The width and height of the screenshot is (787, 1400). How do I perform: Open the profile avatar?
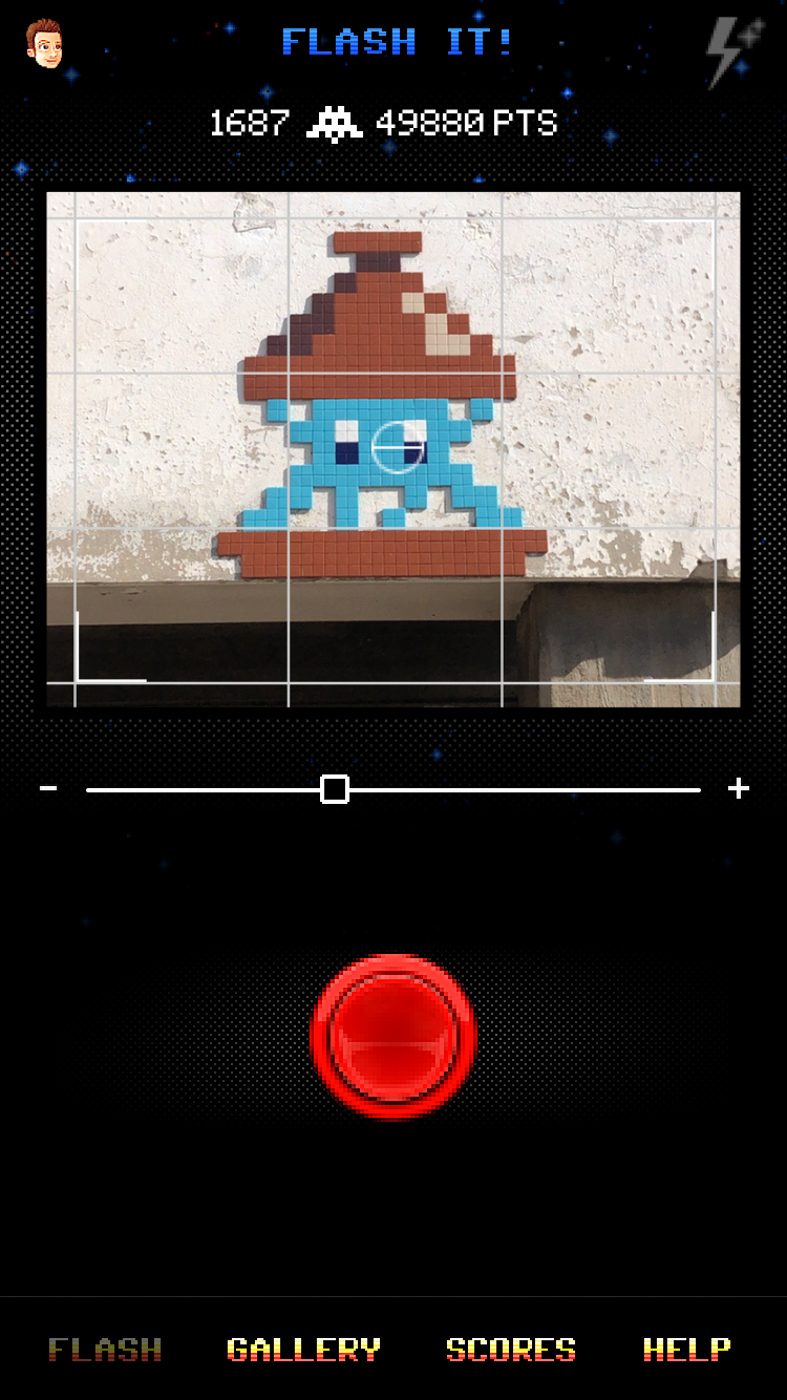[x=44, y=43]
